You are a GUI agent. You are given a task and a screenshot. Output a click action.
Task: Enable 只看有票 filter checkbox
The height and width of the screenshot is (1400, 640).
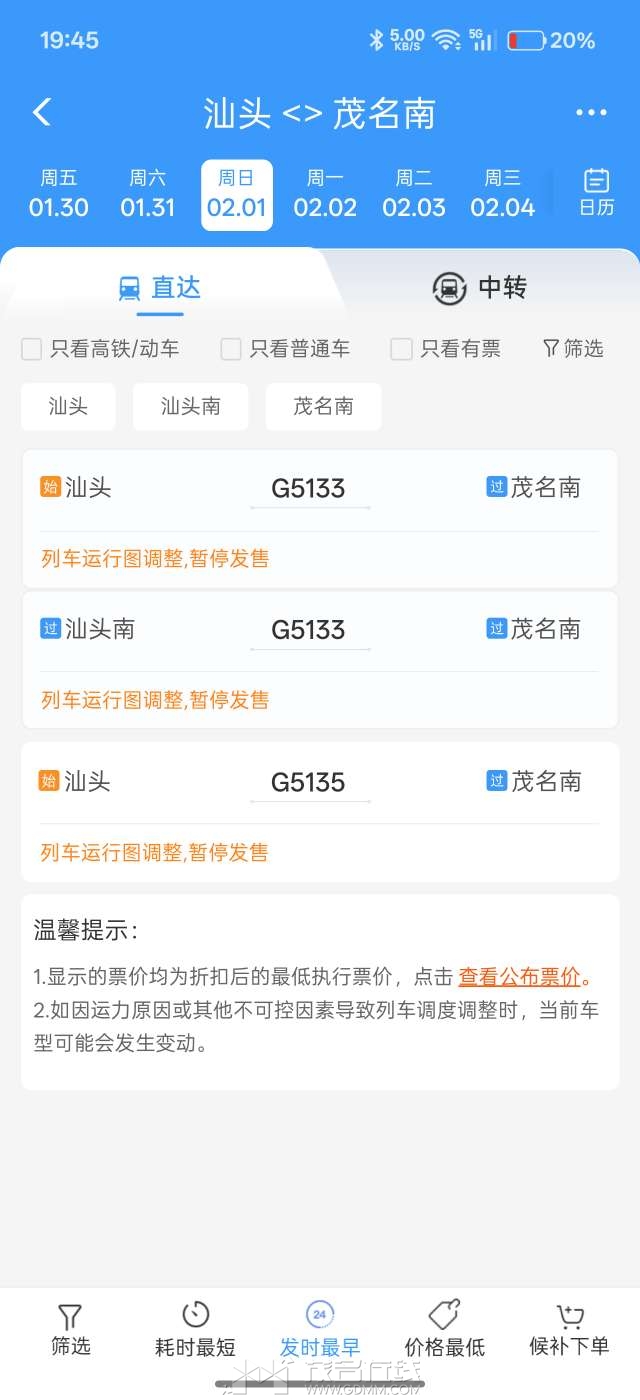coord(401,349)
